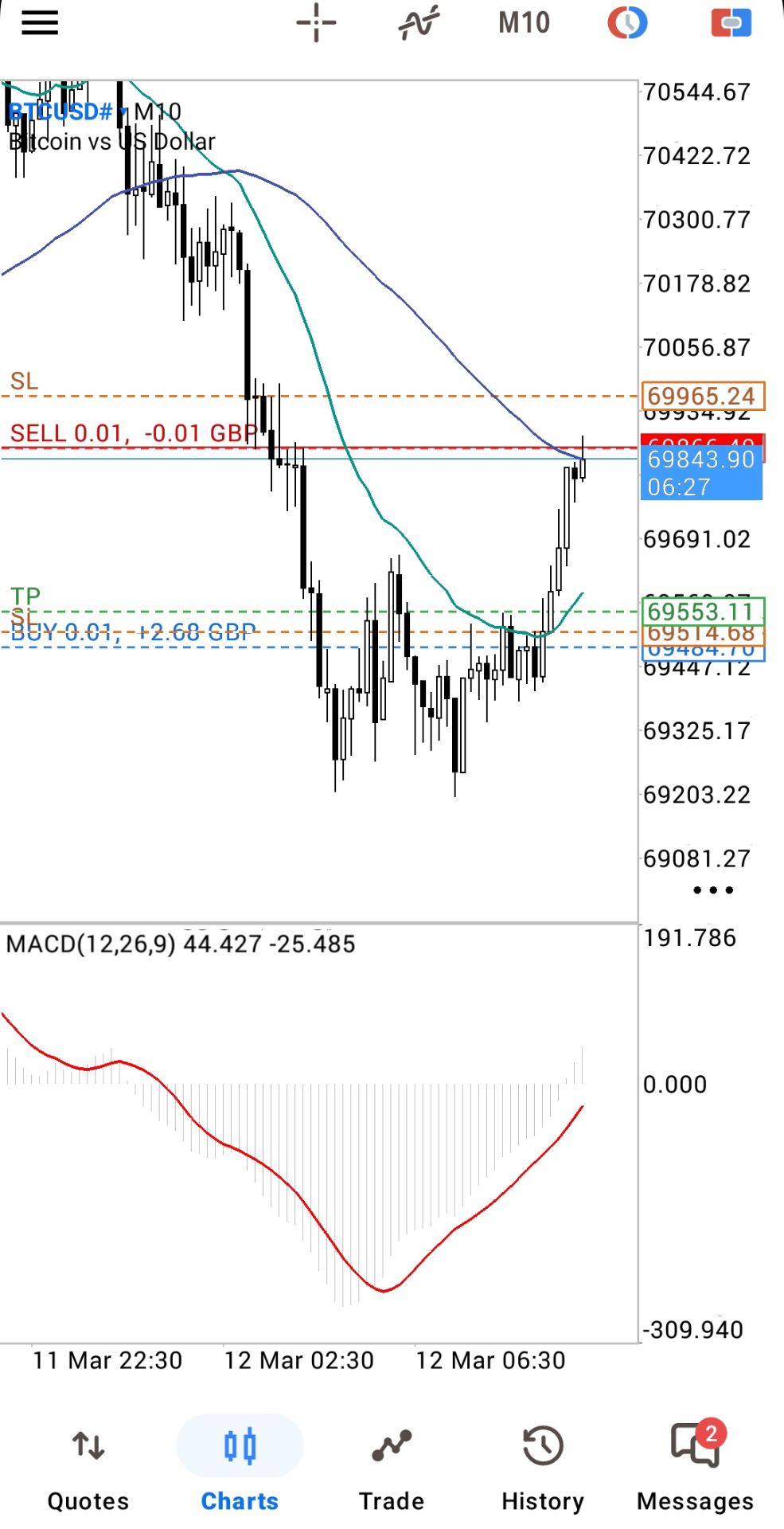The height and width of the screenshot is (1529, 784).
Task: Select the Charts tab
Action: click(x=240, y=1467)
